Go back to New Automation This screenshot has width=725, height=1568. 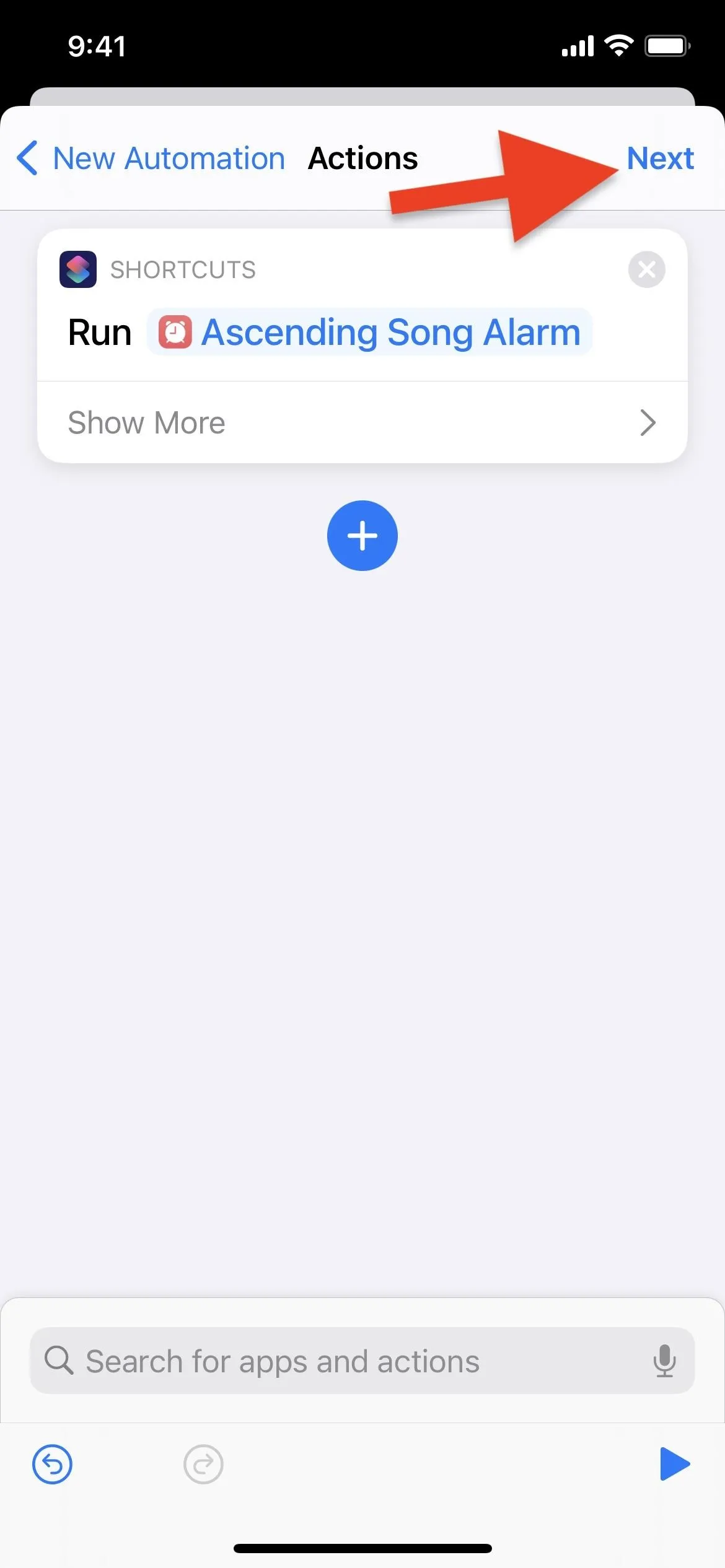click(151, 159)
